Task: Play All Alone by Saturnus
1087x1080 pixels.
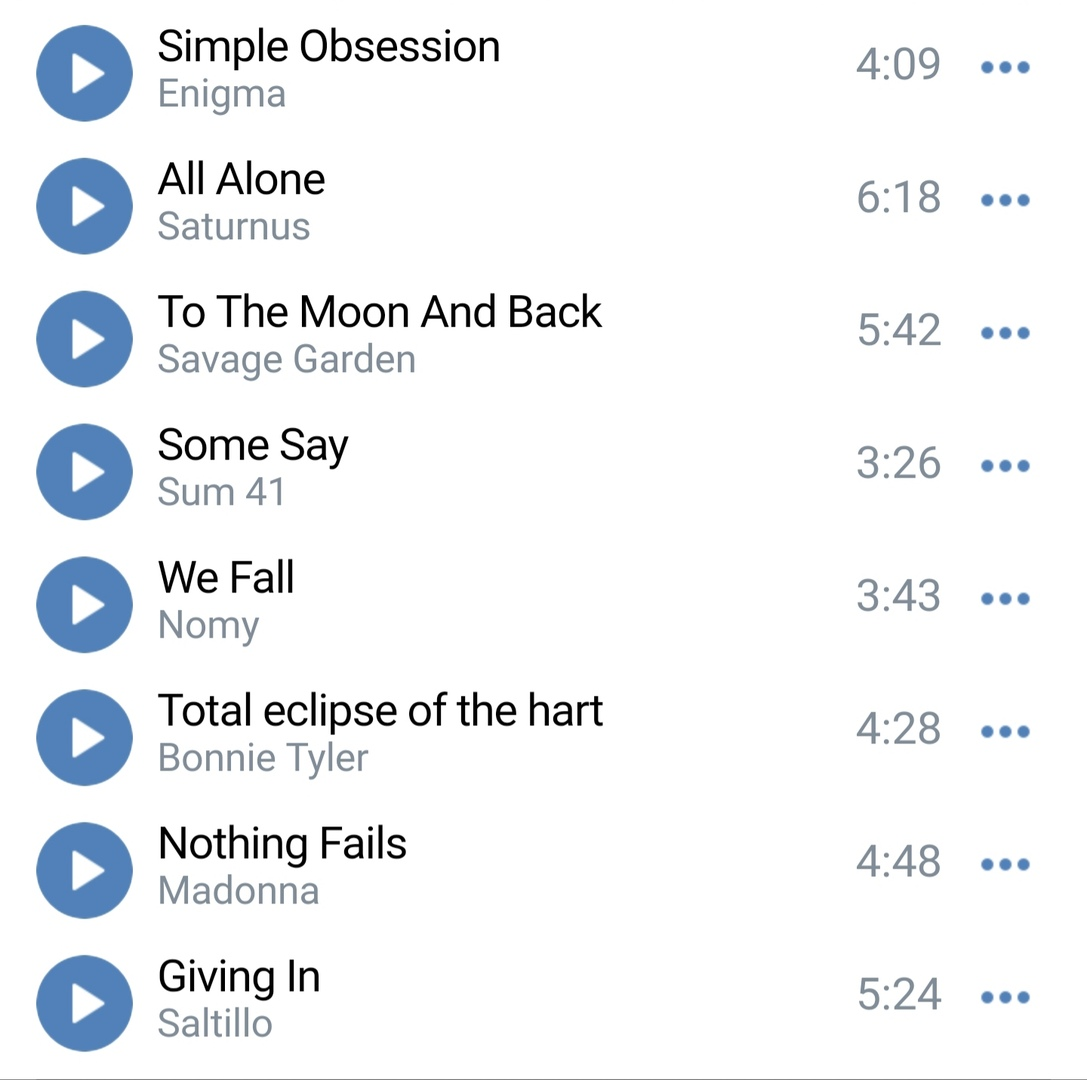Action: (x=84, y=206)
